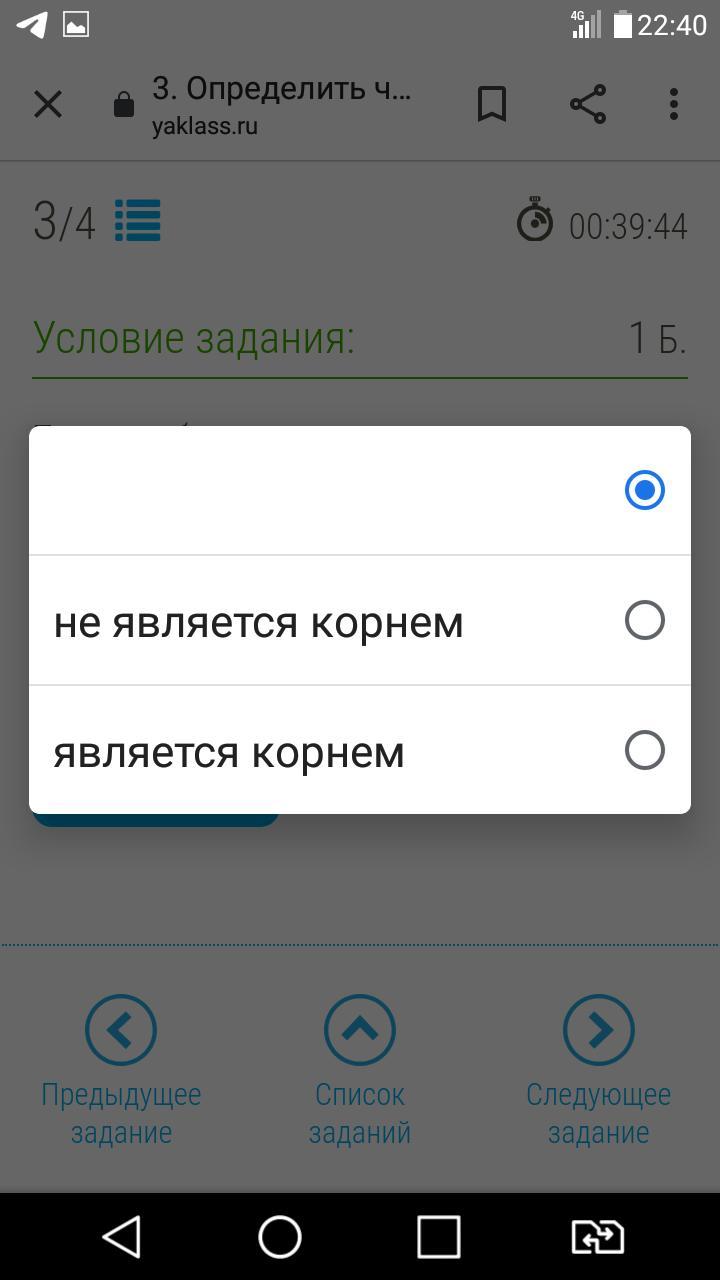Image resolution: width=720 pixels, height=1280 pixels.
Task: Open the browser overflow menu
Action: [674, 104]
